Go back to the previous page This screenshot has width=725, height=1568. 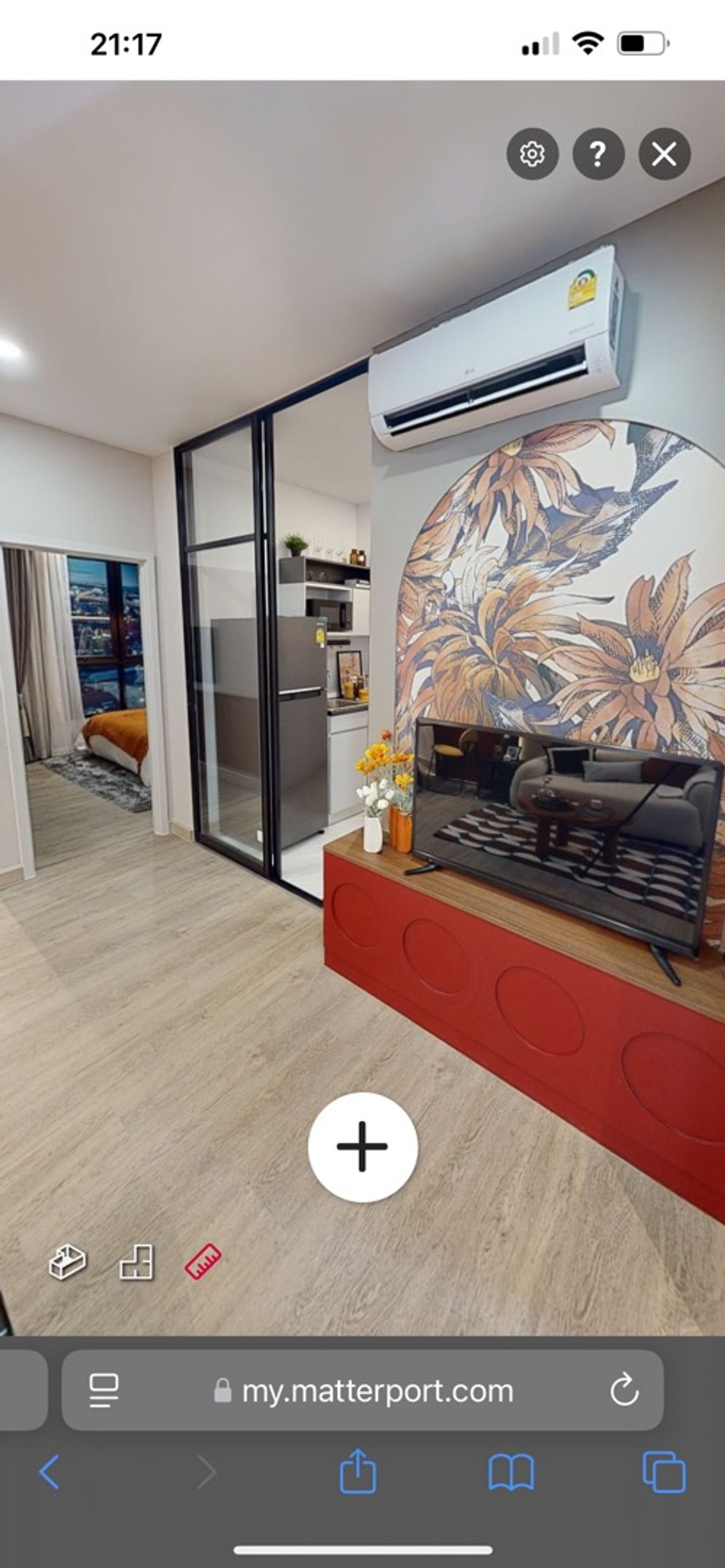point(50,1473)
